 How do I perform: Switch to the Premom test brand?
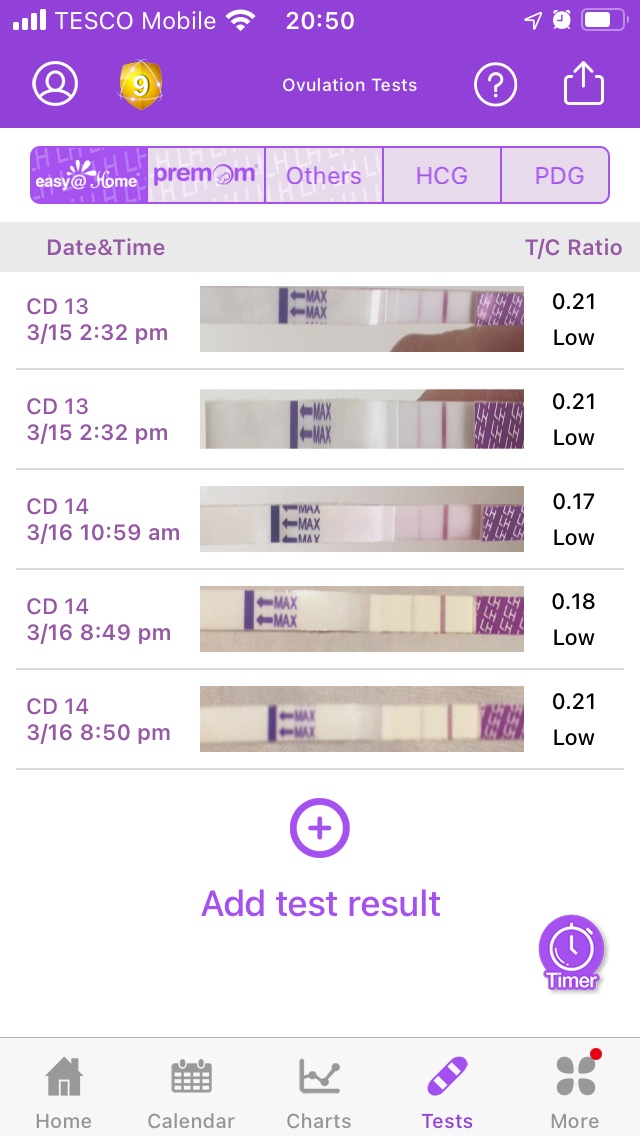[x=206, y=176]
